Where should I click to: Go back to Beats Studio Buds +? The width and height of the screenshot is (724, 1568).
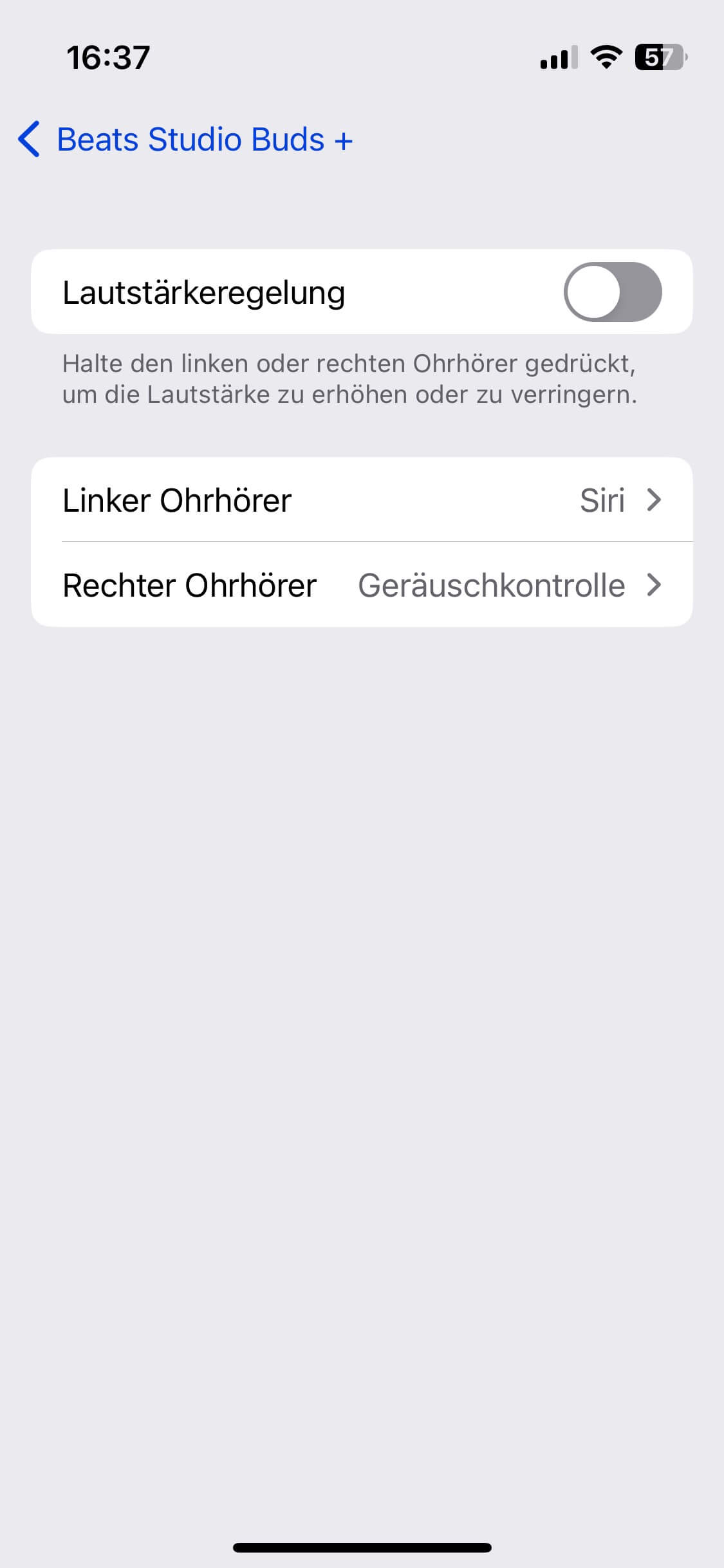tap(185, 140)
